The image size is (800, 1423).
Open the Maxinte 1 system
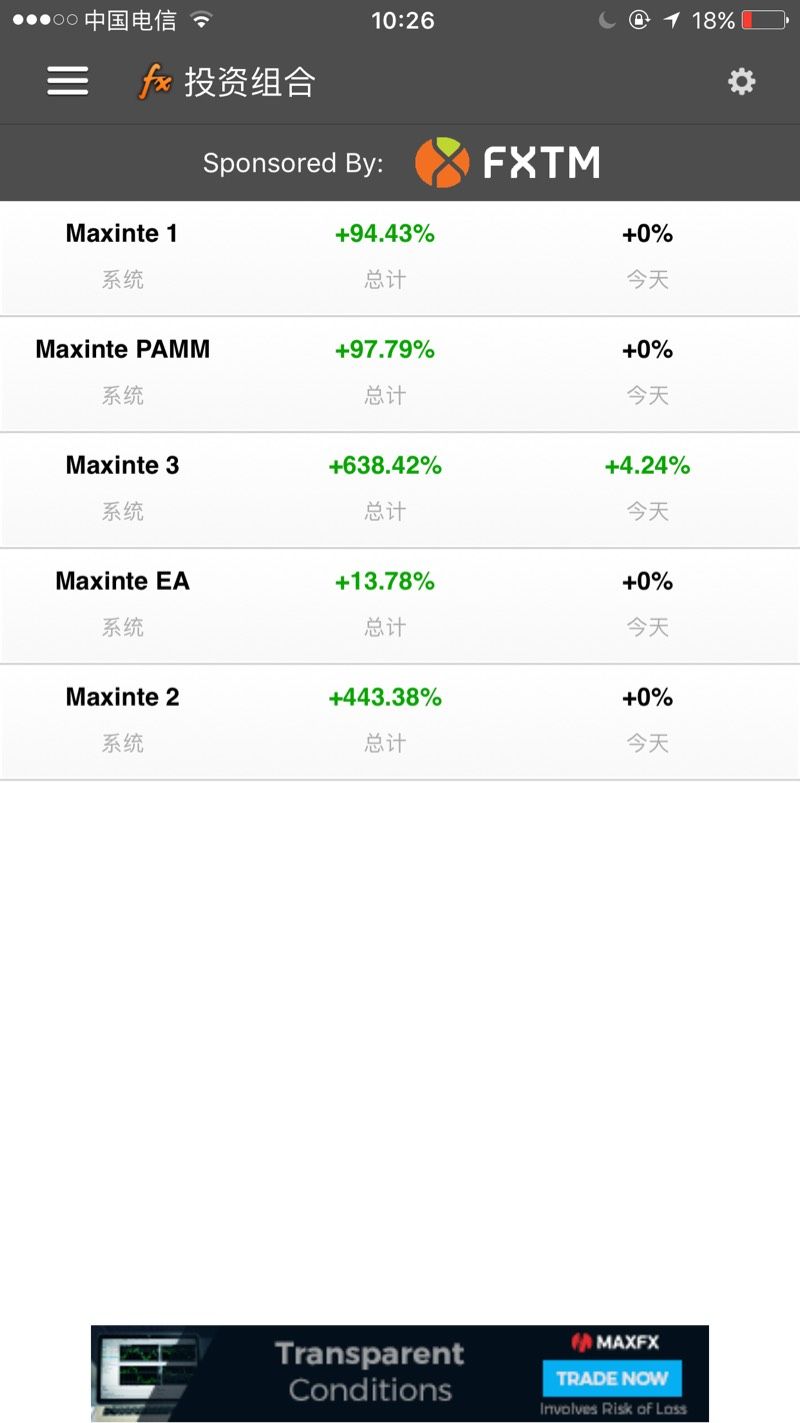400,259
